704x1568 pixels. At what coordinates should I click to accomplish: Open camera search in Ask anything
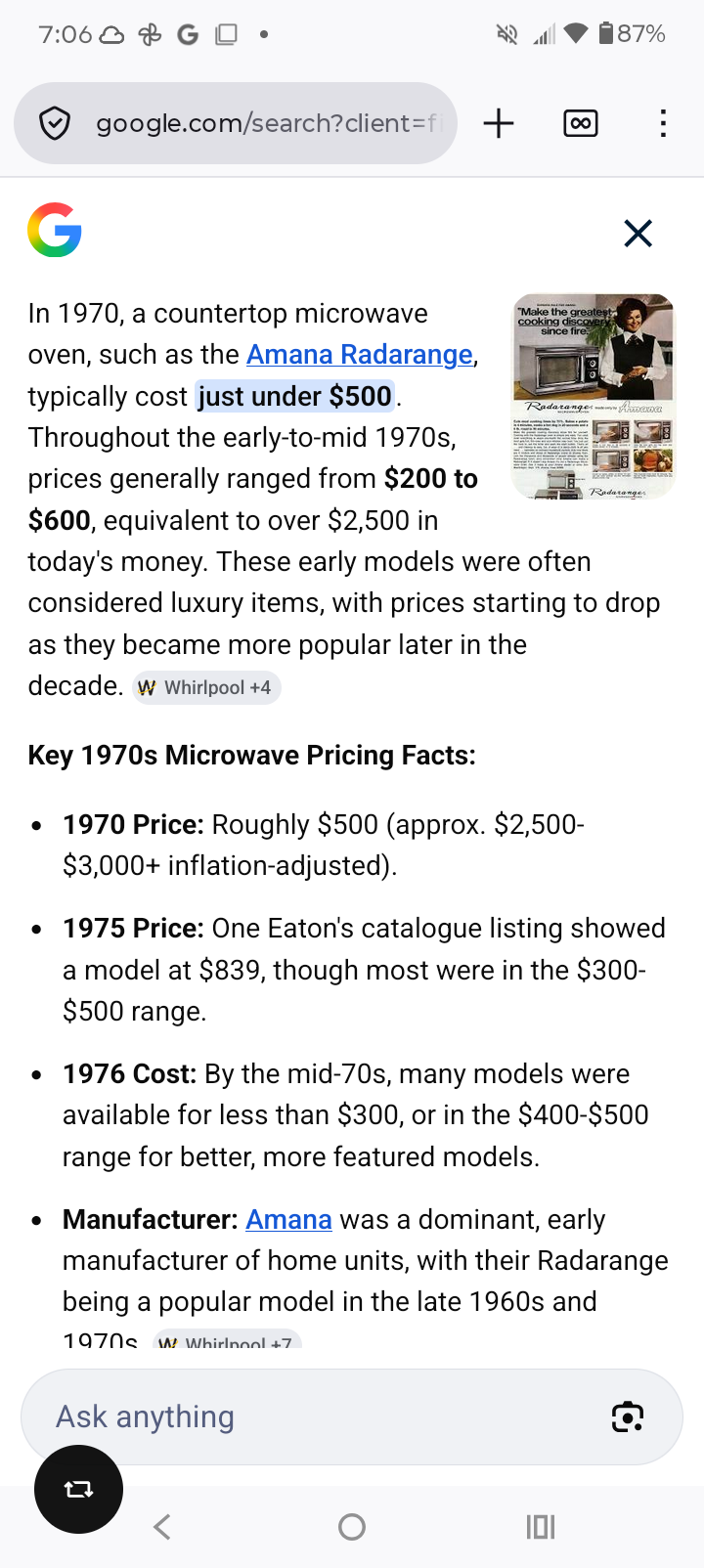(x=628, y=1416)
